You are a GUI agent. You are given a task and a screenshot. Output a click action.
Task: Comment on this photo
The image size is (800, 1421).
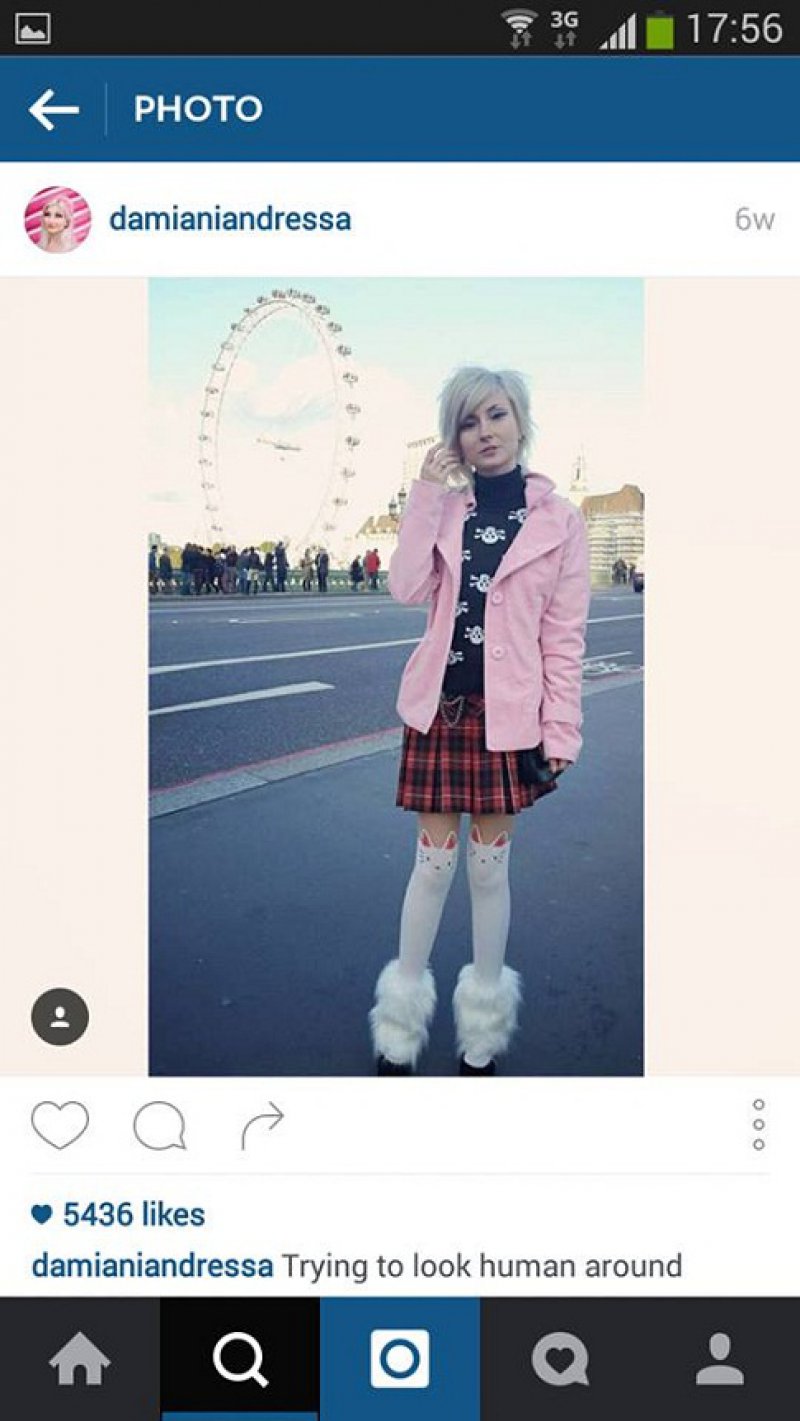(159, 1127)
